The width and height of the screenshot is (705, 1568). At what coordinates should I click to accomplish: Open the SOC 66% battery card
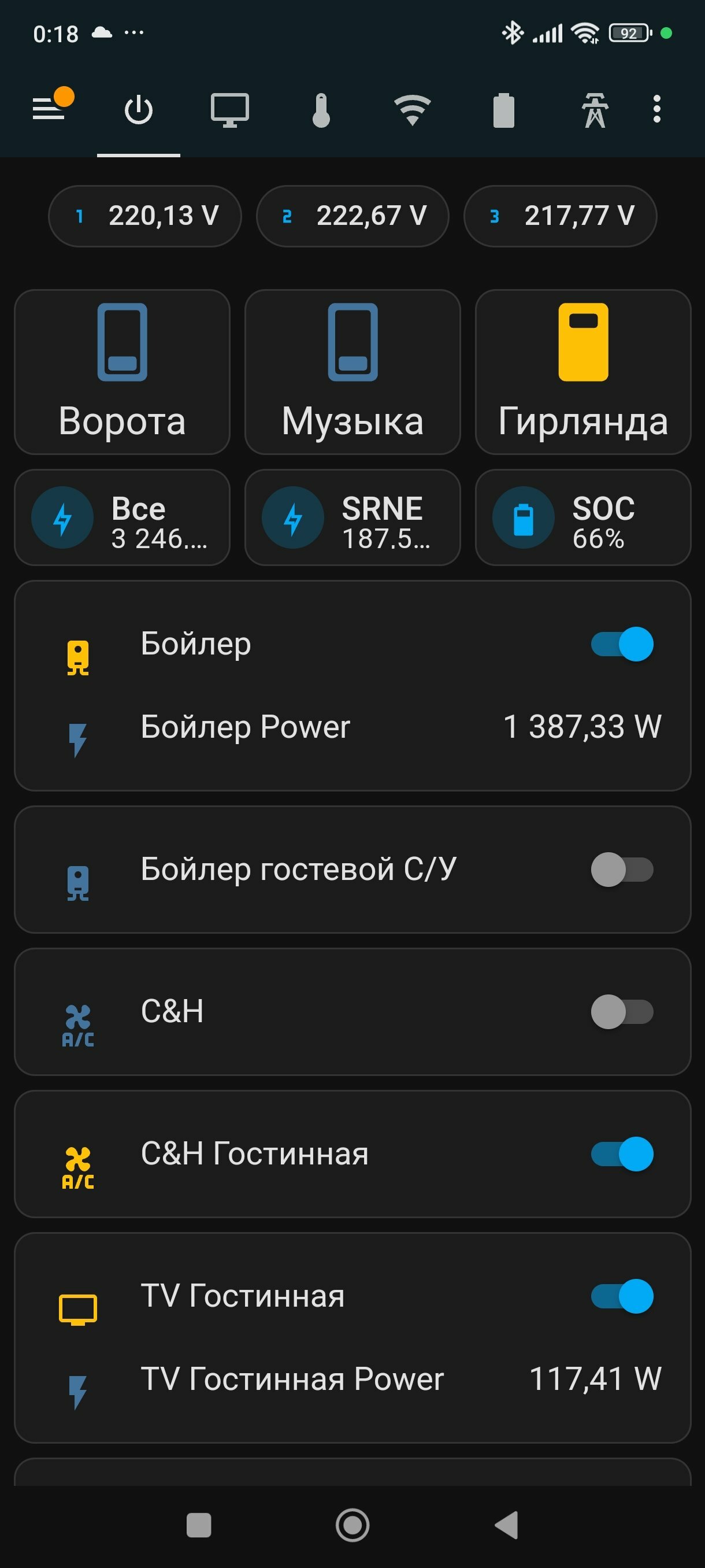[x=583, y=517]
